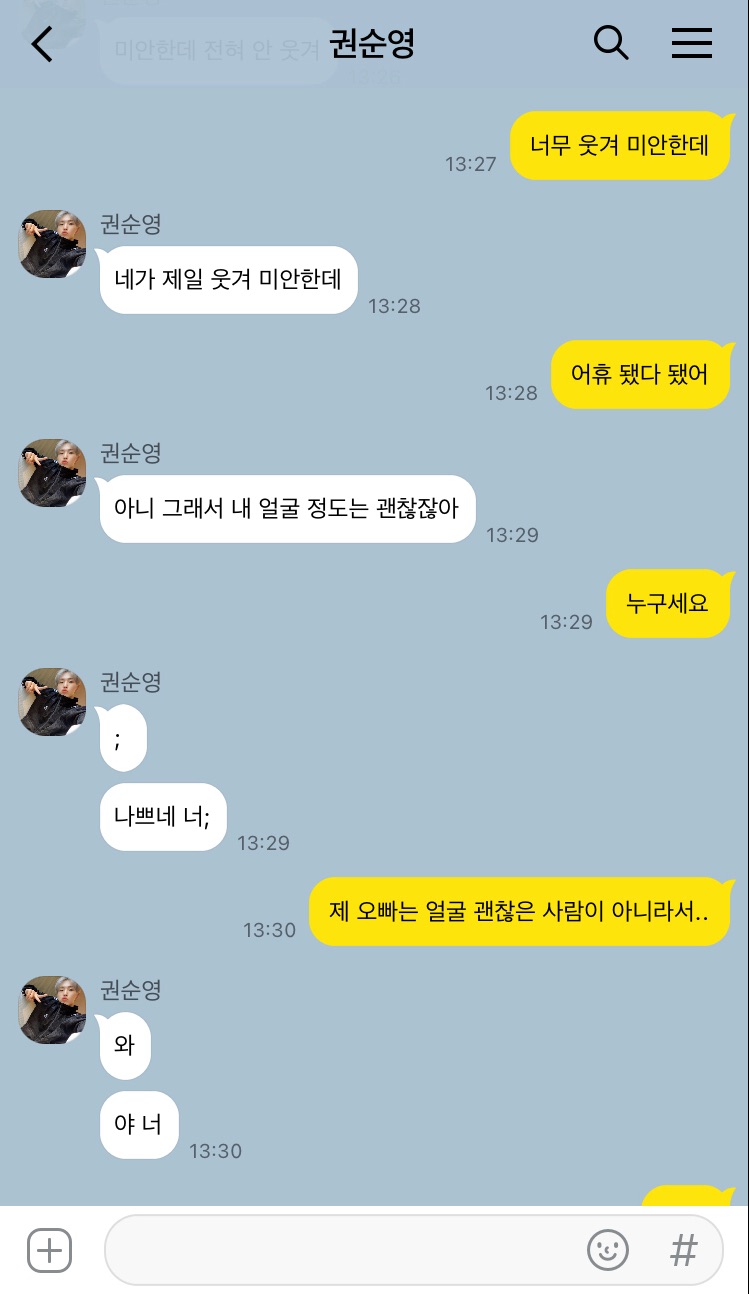Select the '어휴 됐다 됐어' message
This screenshot has width=749, height=1294.
(x=641, y=374)
